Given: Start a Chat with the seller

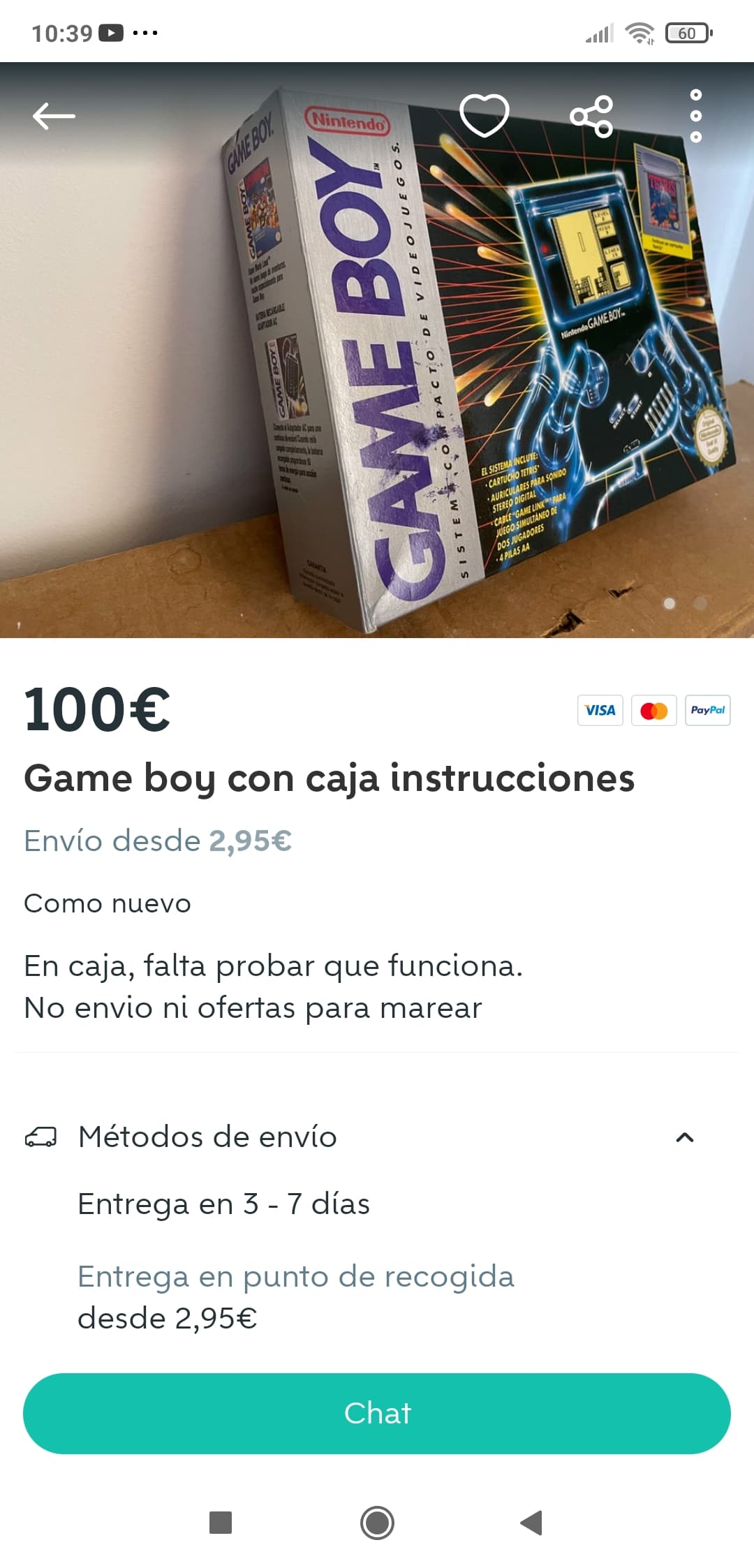Looking at the screenshot, I should pyautogui.click(x=377, y=1414).
